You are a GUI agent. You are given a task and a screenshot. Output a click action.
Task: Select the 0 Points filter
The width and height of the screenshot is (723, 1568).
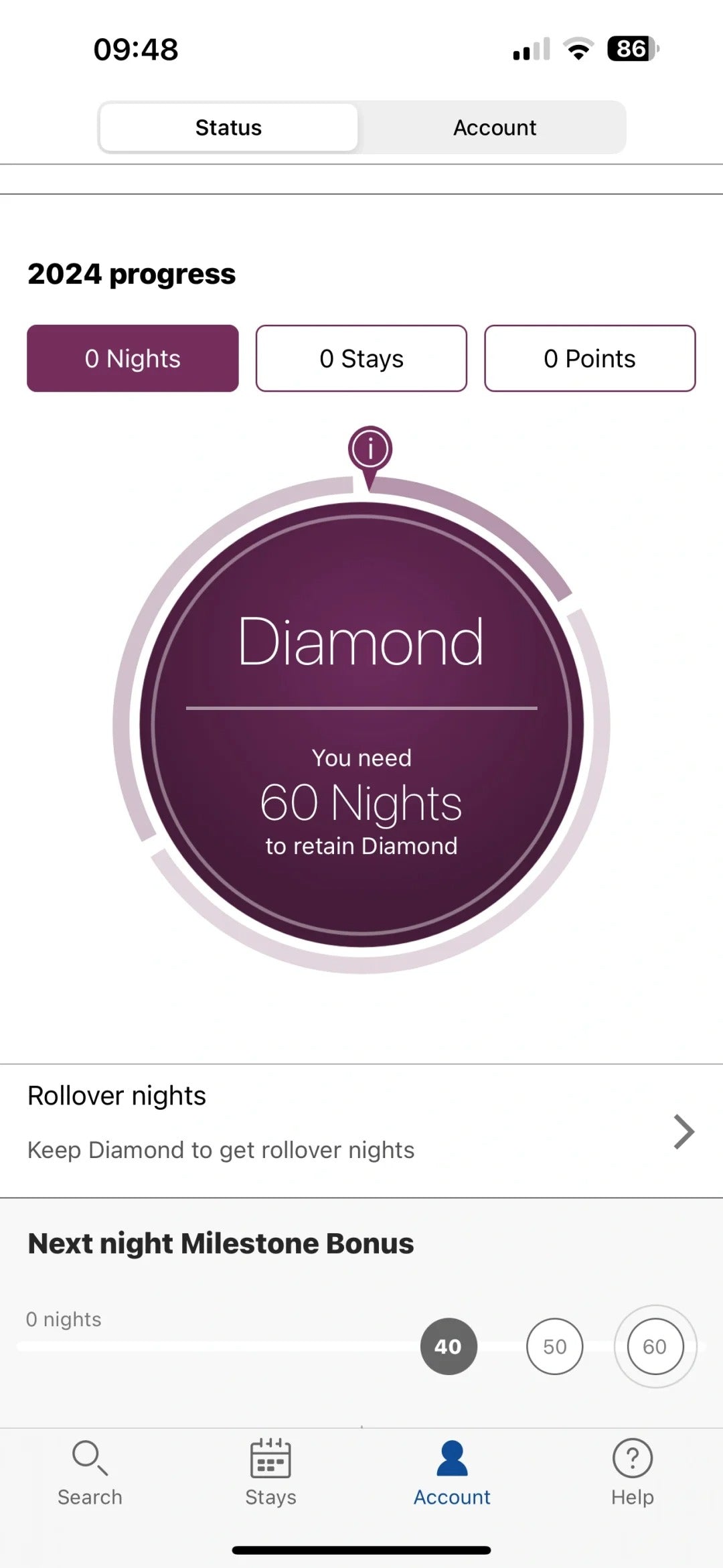pyautogui.click(x=590, y=358)
